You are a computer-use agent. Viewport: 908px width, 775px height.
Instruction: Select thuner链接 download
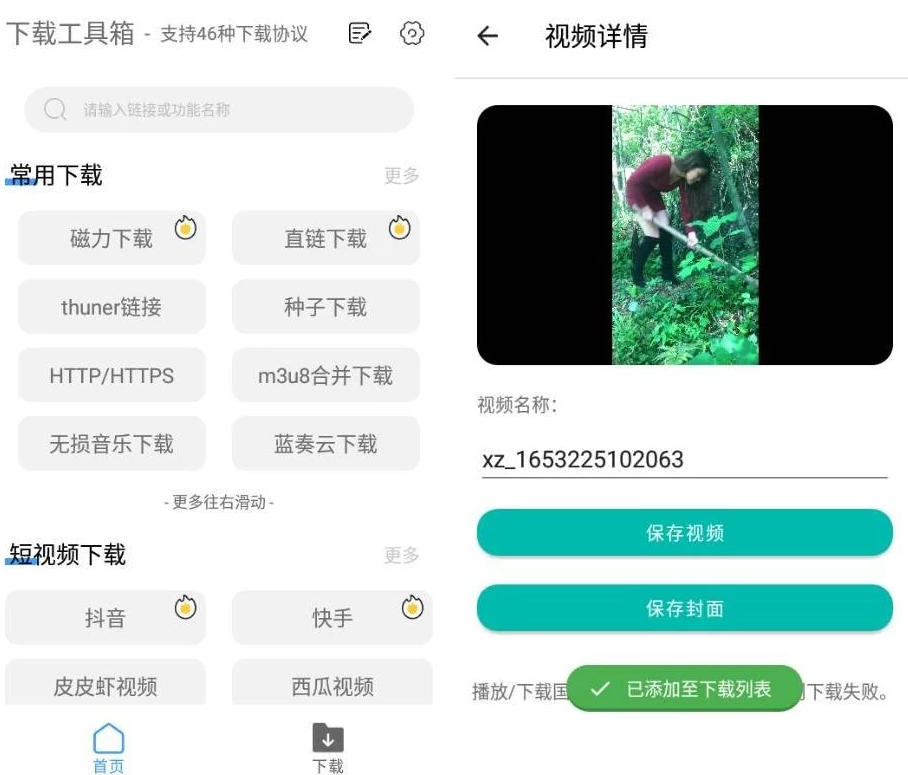tap(111, 307)
